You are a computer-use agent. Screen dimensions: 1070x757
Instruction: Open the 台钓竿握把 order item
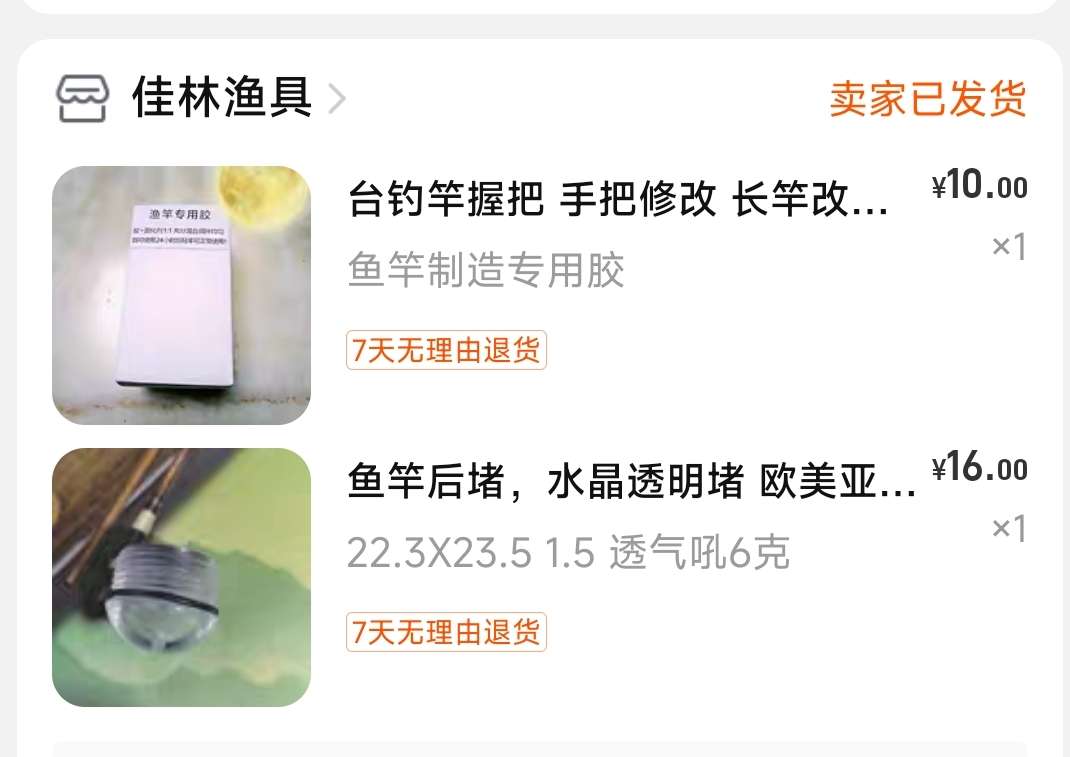coord(617,201)
